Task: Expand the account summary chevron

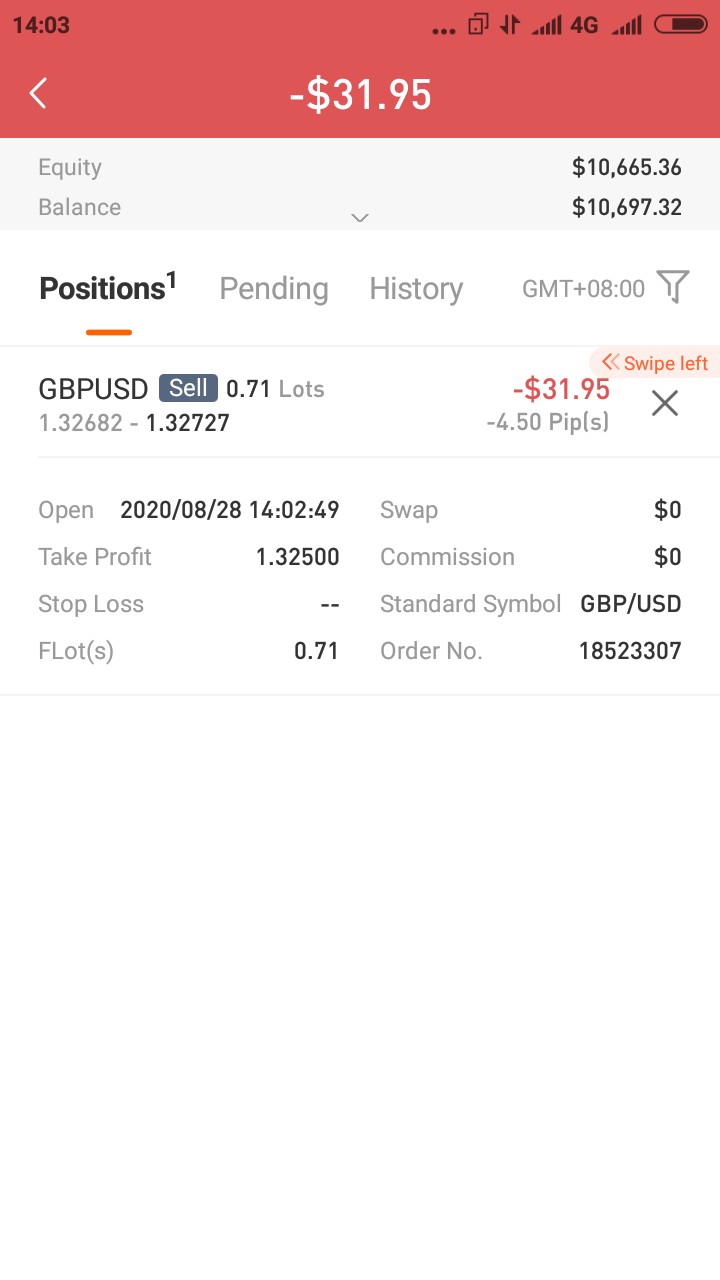Action: (360, 217)
